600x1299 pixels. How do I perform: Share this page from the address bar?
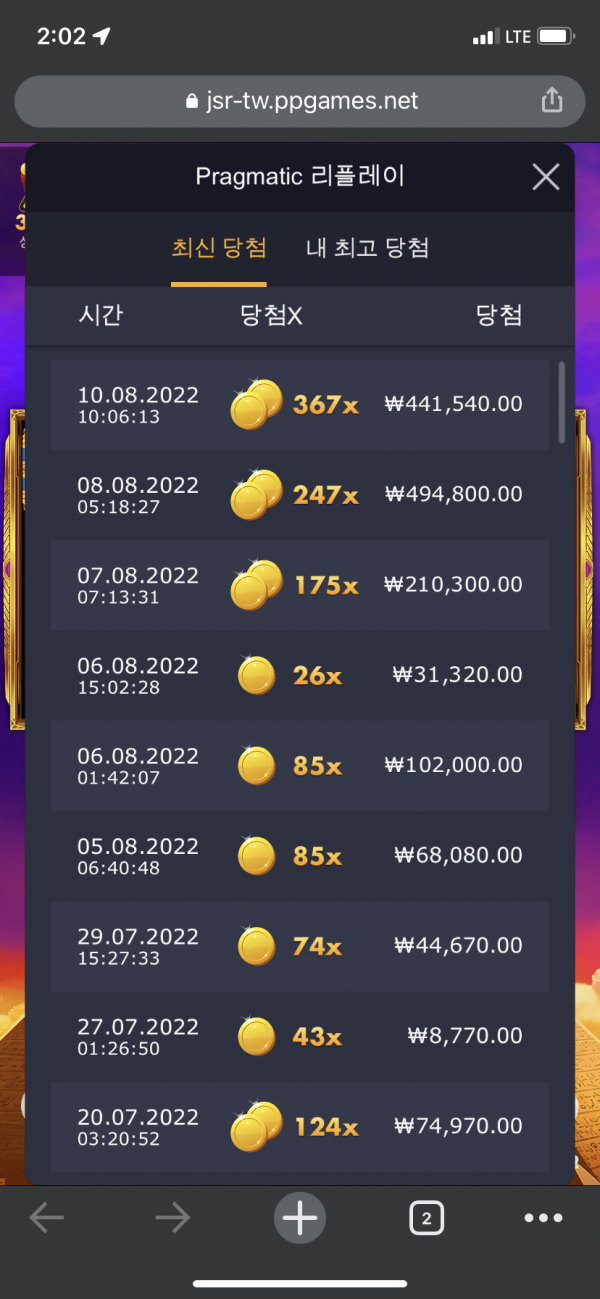coord(551,100)
